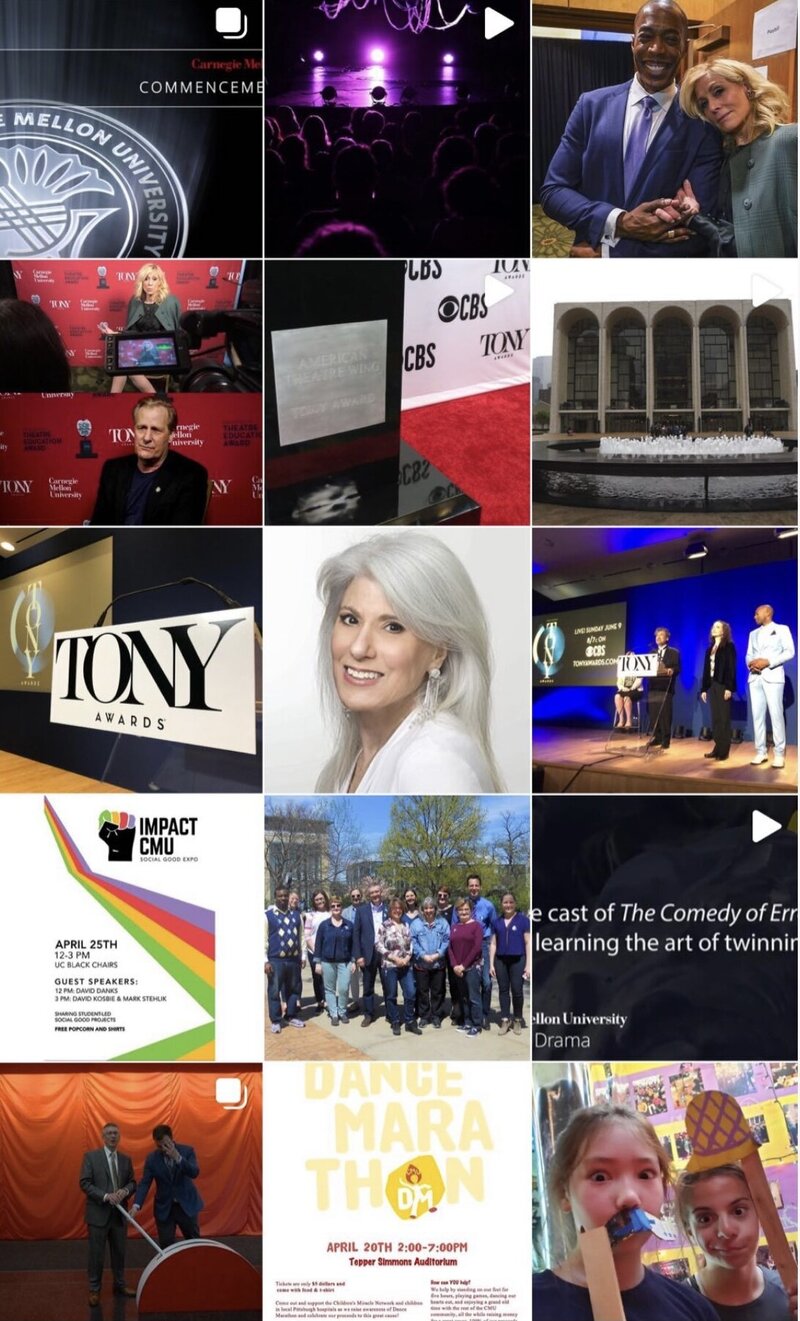The width and height of the screenshot is (800, 1321).
Task: Open the Dance Marathon flyer post
Action: point(397,1192)
